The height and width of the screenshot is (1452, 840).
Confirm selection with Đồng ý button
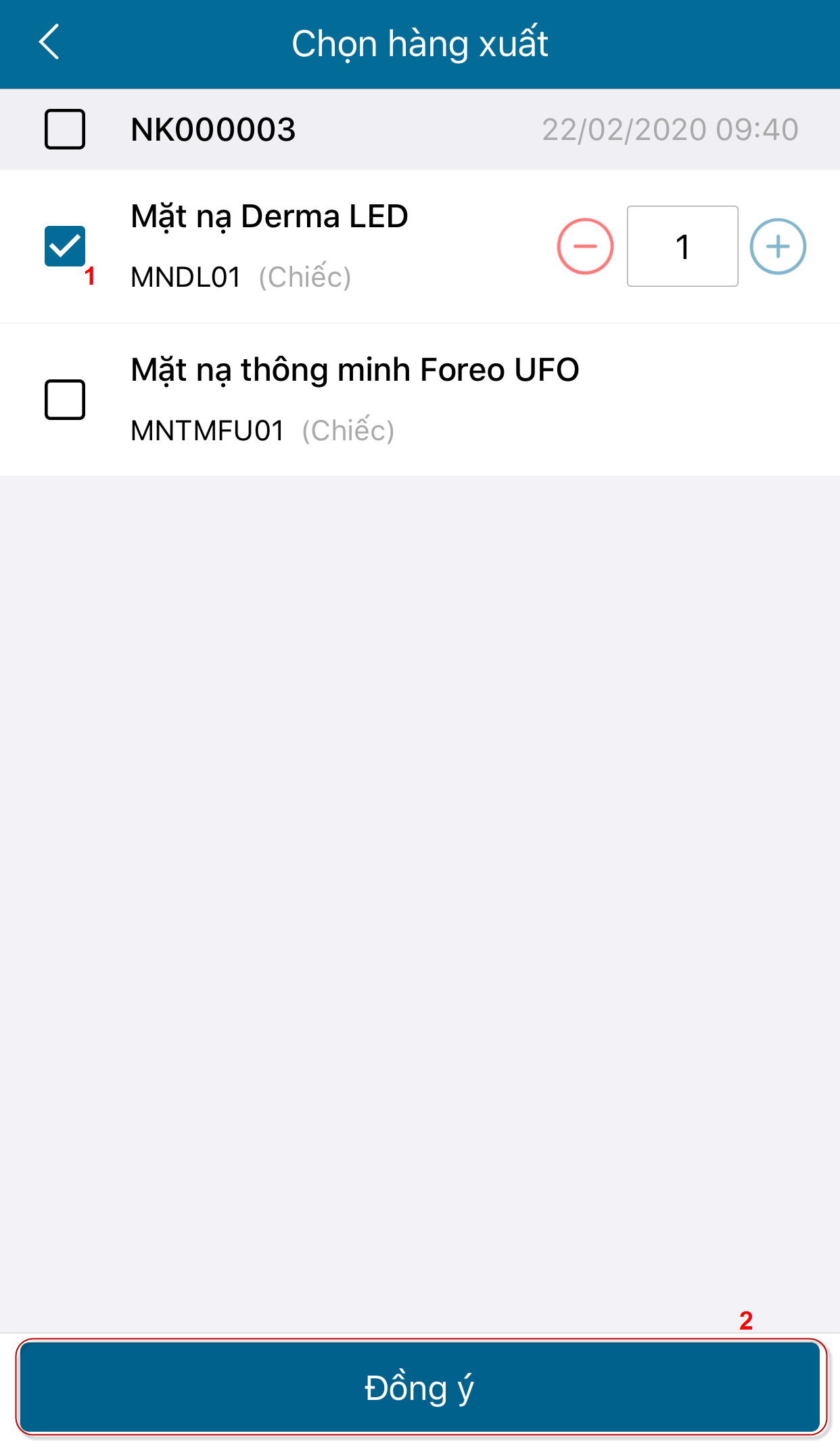[420, 1387]
